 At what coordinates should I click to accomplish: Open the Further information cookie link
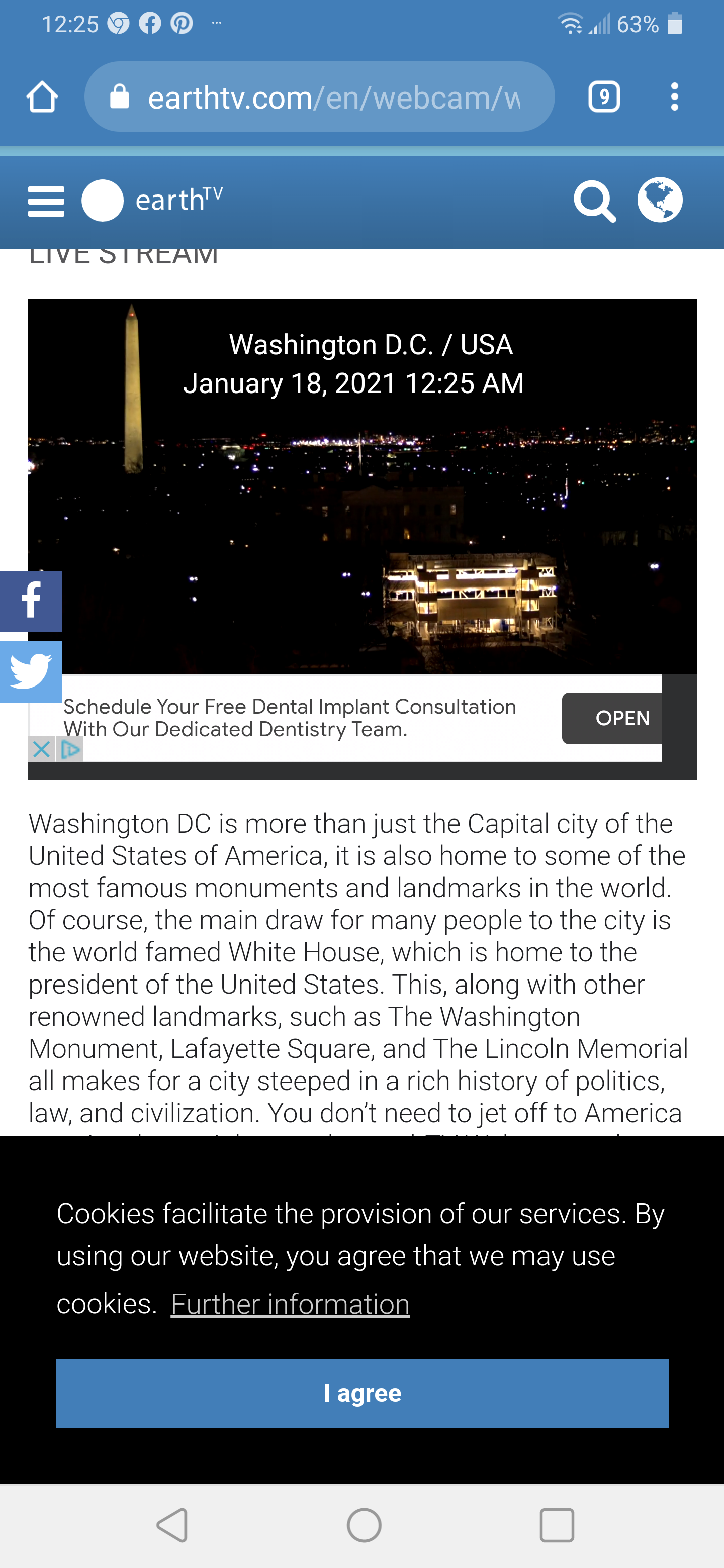pyautogui.click(x=290, y=1304)
